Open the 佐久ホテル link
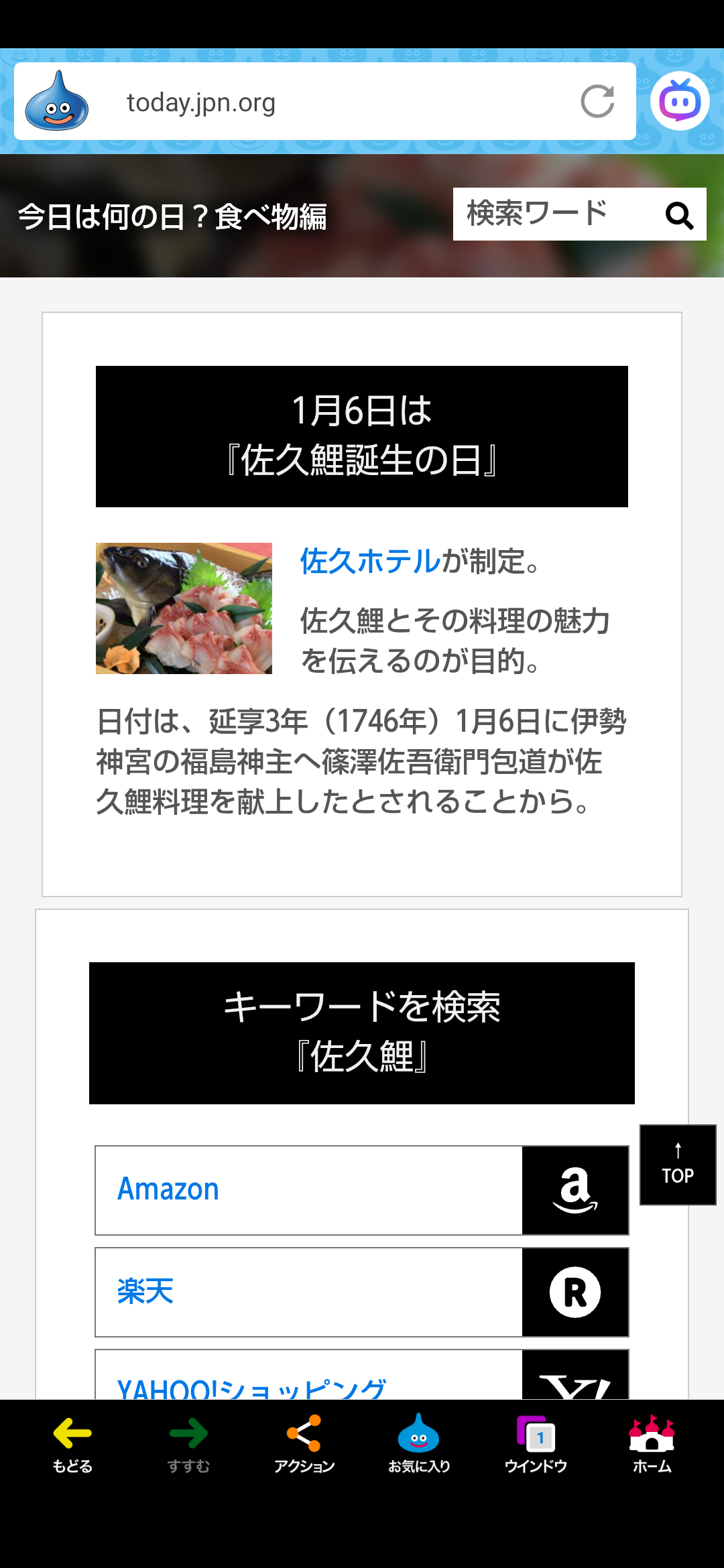The image size is (724, 1568). click(x=369, y=561)
